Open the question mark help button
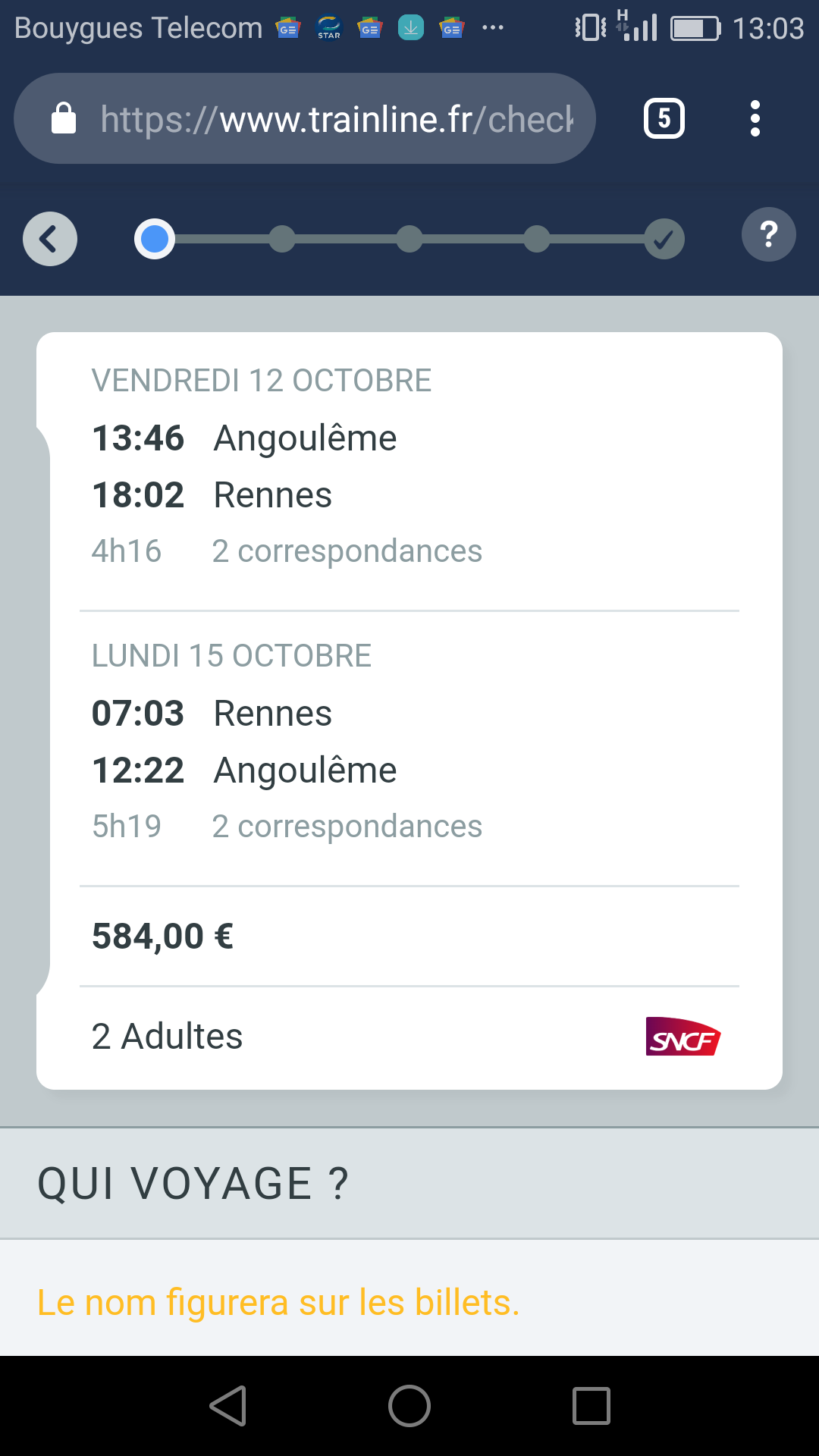Screen dimensions: 819x1456 click(x=768, y=234)
